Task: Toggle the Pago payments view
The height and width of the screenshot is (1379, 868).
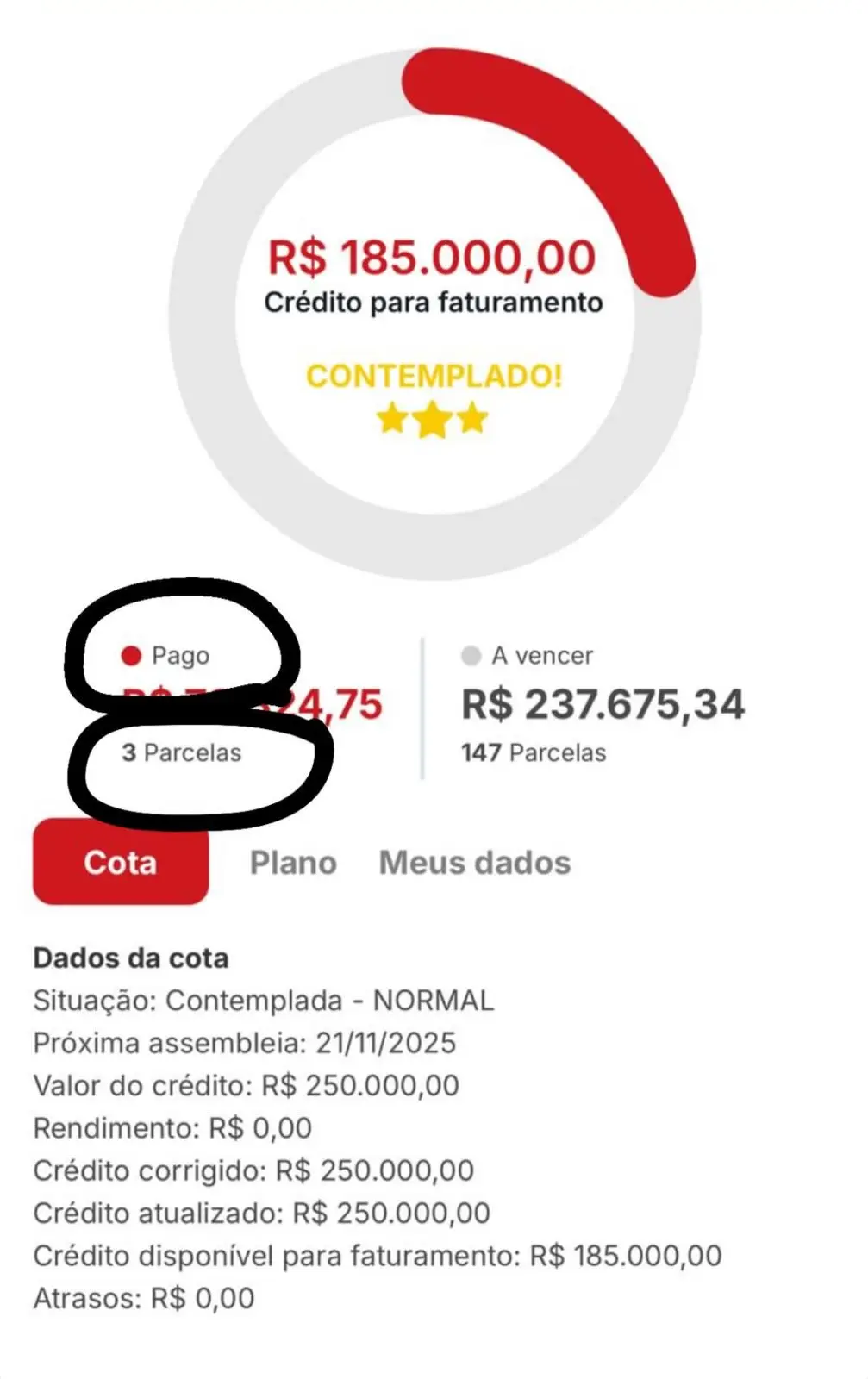Action: point(177,655)
